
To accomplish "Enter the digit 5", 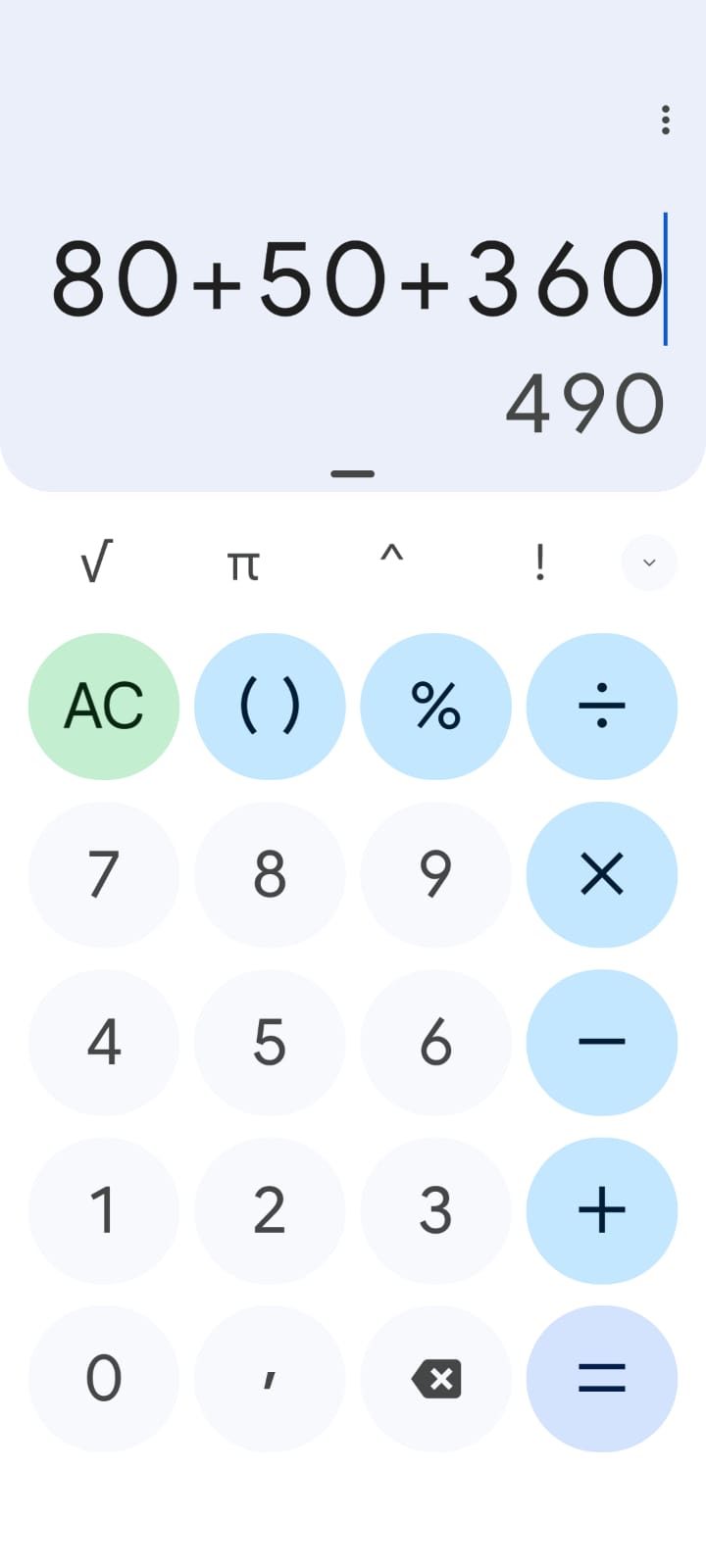I will click(270, 1042).
